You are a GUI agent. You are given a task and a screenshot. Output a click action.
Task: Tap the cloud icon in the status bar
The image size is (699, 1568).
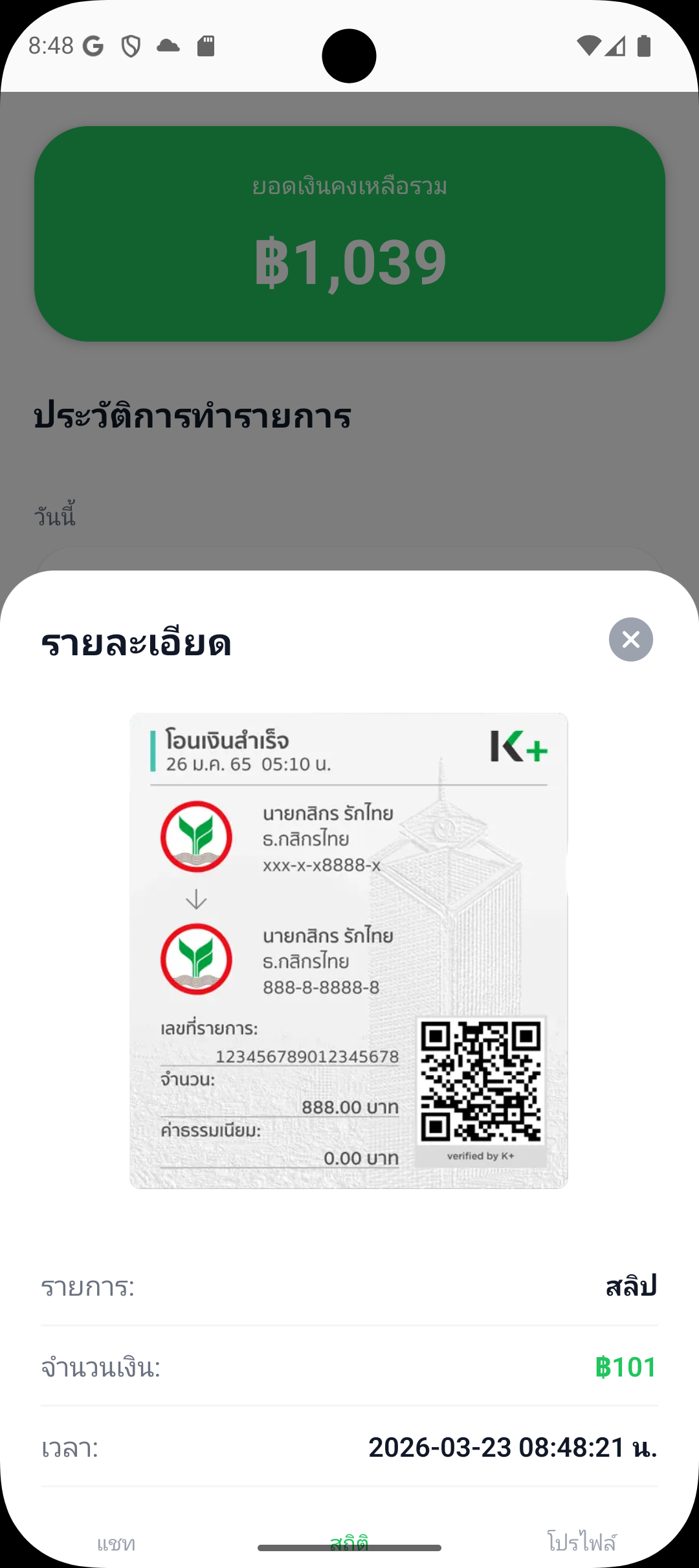pyautogui.click(x=167, y=46)
